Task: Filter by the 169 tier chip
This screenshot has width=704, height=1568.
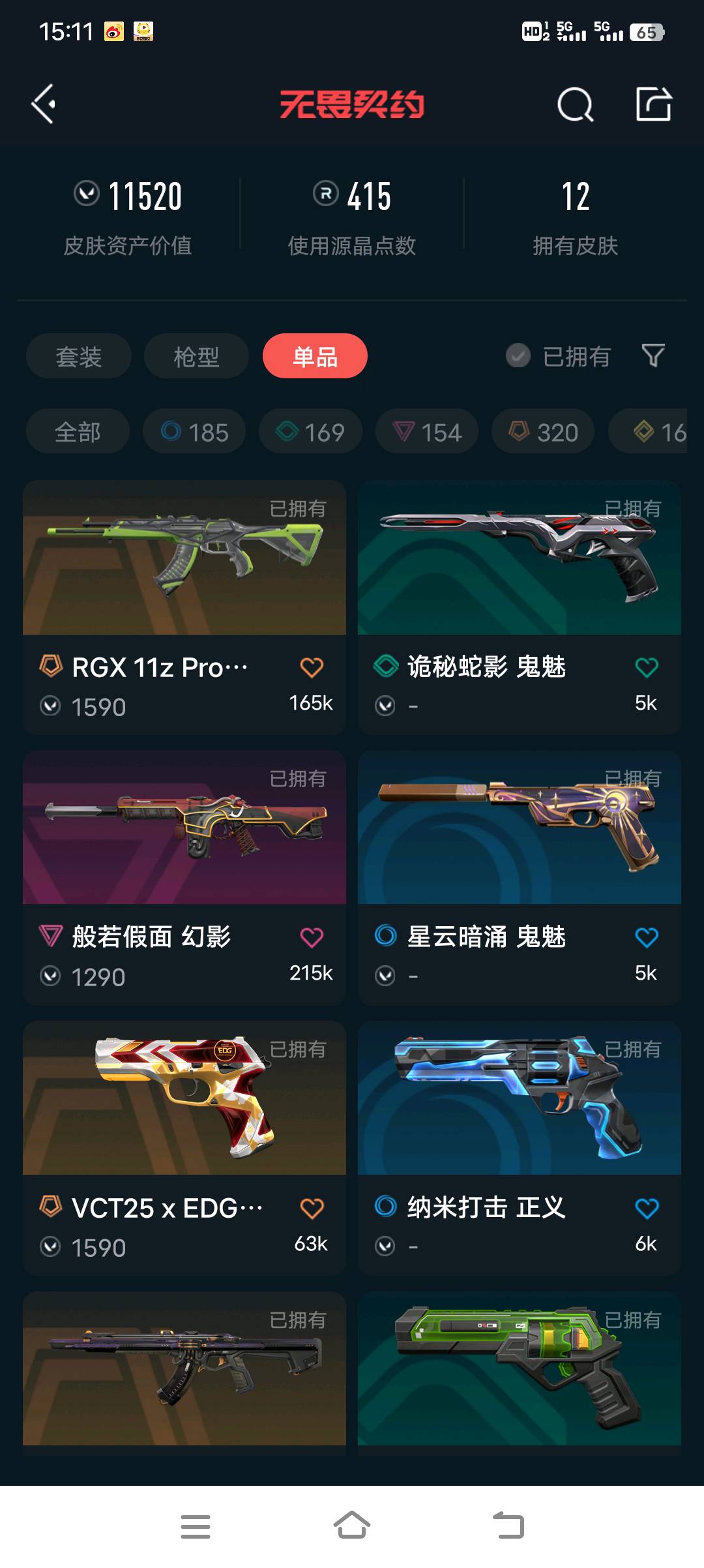Action: (x=310, y=432)
